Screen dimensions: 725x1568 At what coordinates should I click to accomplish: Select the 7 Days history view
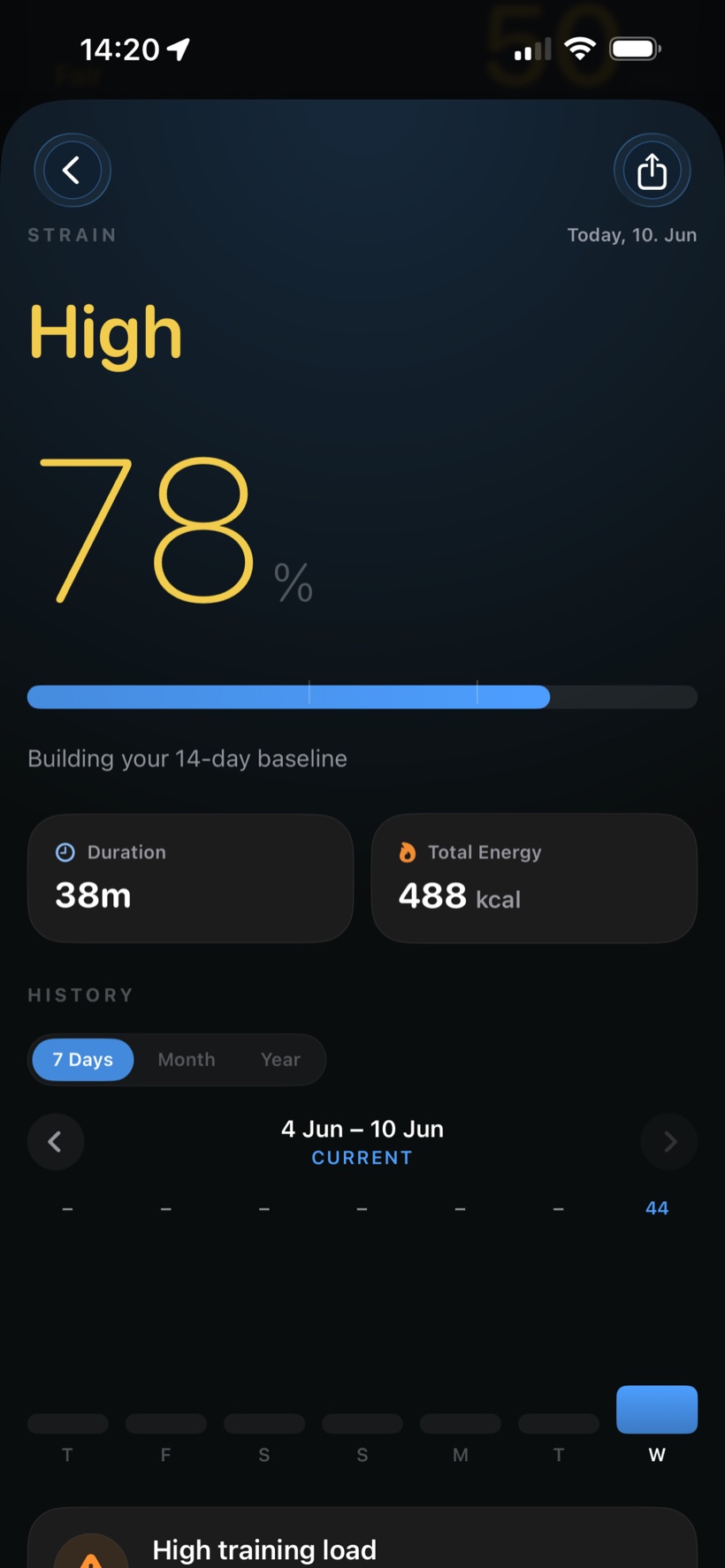click(83, 1059)
